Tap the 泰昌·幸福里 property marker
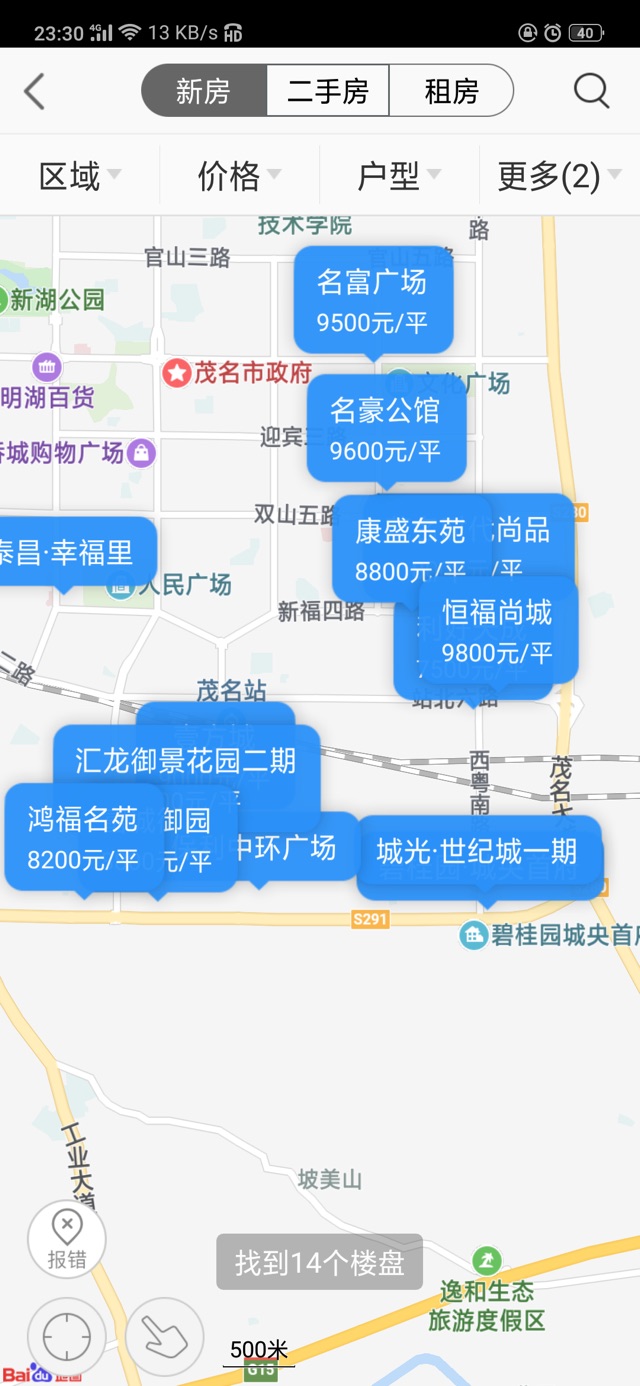The height and width of the screenshot is (1386, 640). [x=70, y=553]
